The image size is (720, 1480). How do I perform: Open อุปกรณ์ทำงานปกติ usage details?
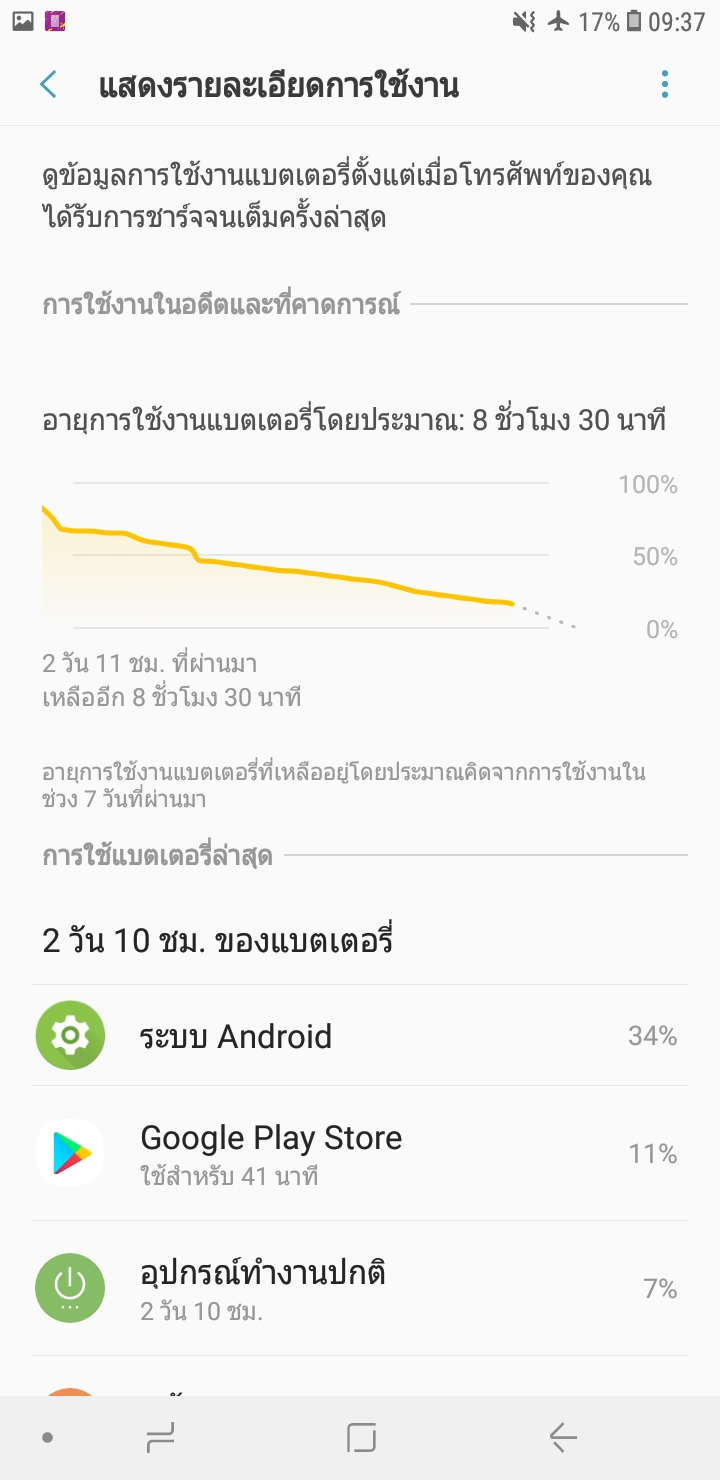click(360, 1288)
